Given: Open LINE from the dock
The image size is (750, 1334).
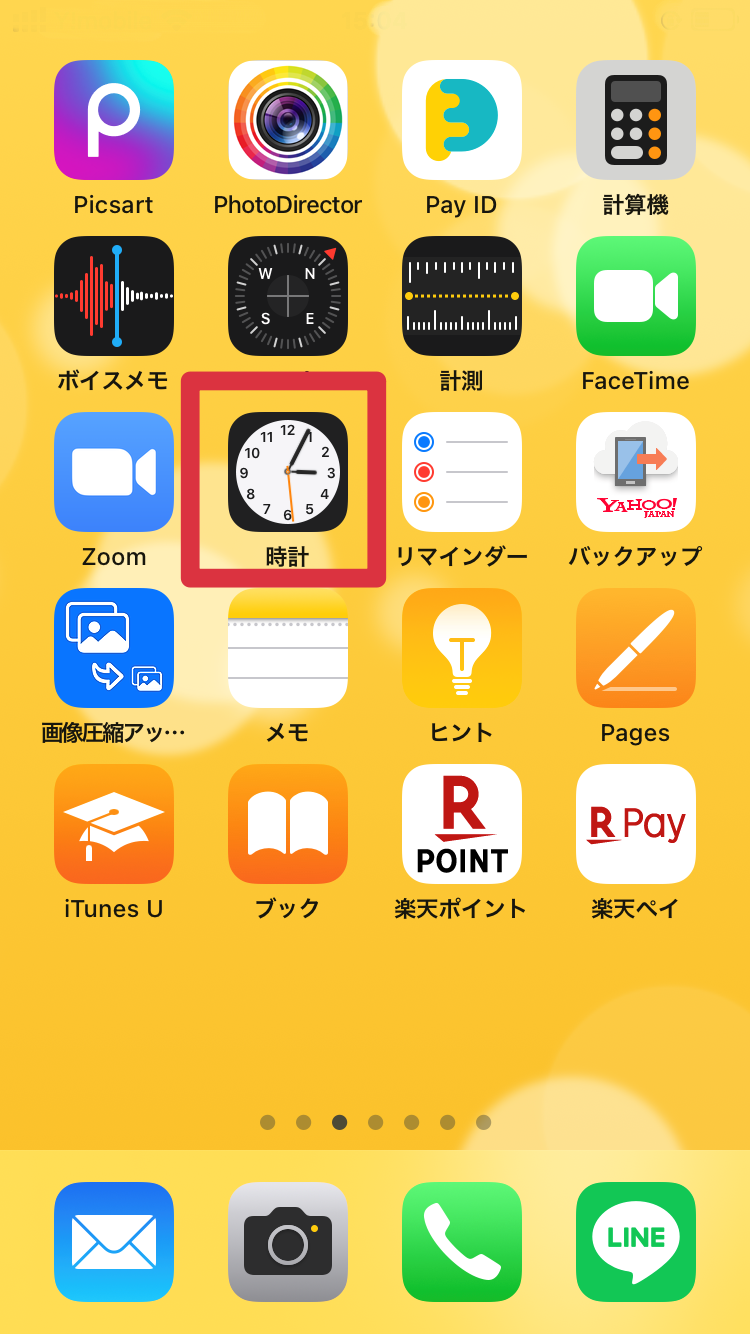Looking at the screenshot, I should point(636,1242).
